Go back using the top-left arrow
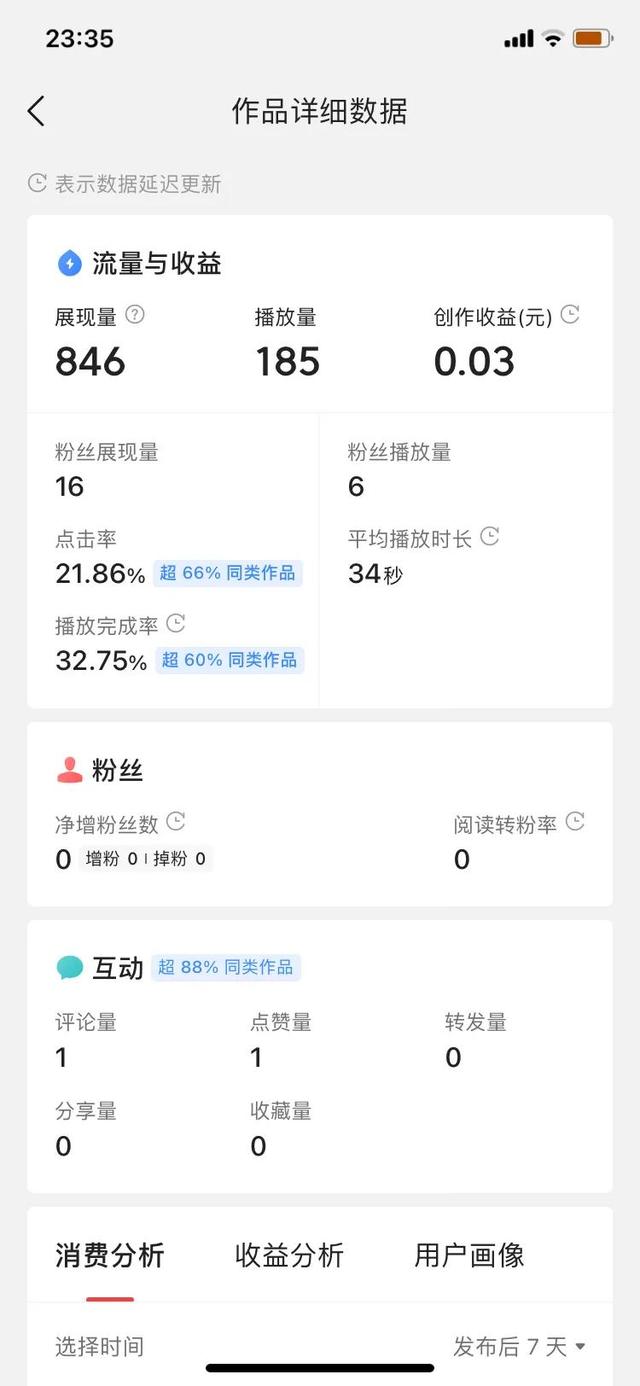 [36, 111]
